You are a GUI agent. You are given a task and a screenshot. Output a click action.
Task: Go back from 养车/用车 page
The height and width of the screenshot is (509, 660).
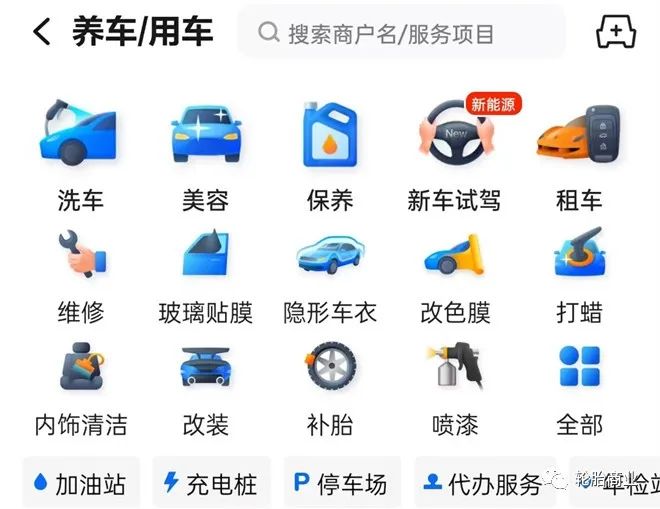click(x=41, y=32)
